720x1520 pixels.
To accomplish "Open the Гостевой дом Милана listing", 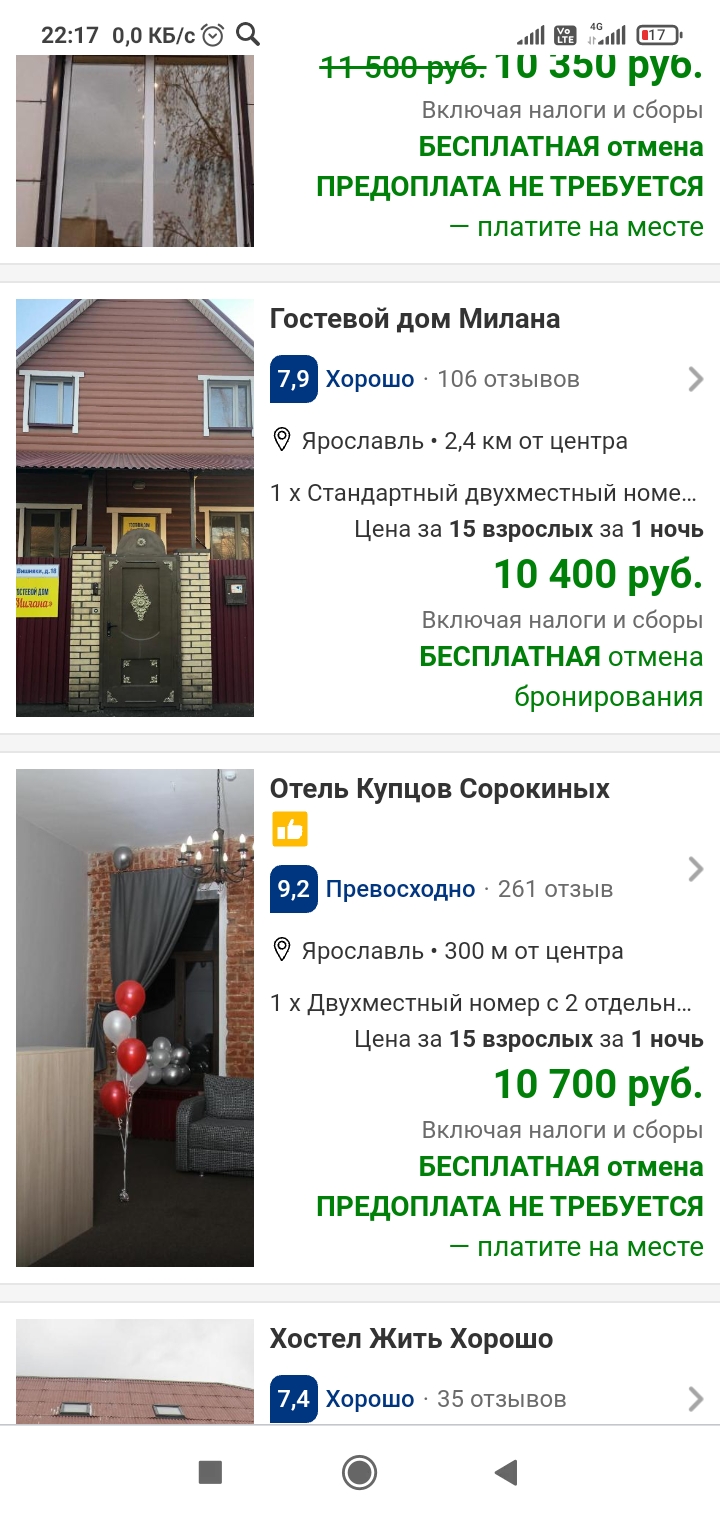I will pos(414,320).
